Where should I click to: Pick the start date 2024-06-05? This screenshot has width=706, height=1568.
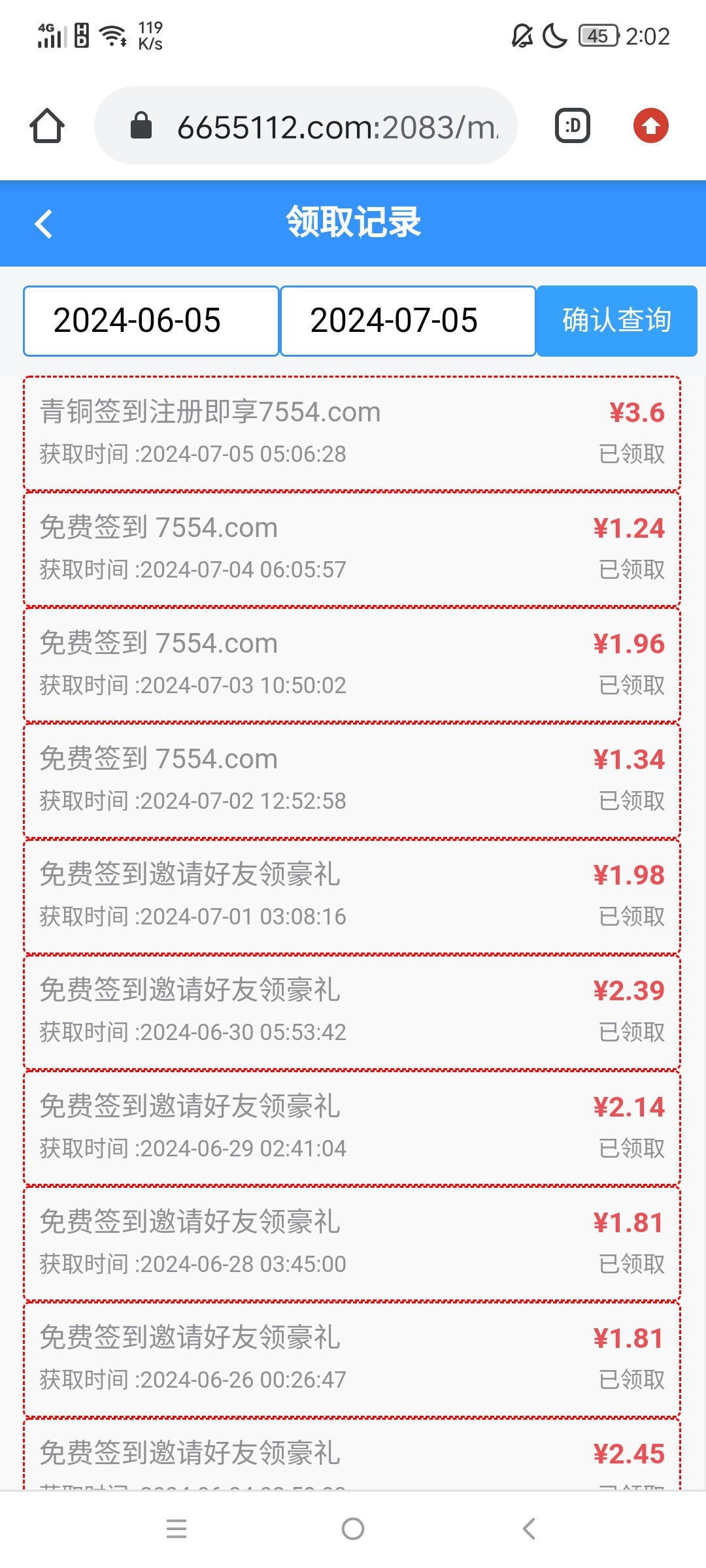pyautogui.click(x=151, y=321)
